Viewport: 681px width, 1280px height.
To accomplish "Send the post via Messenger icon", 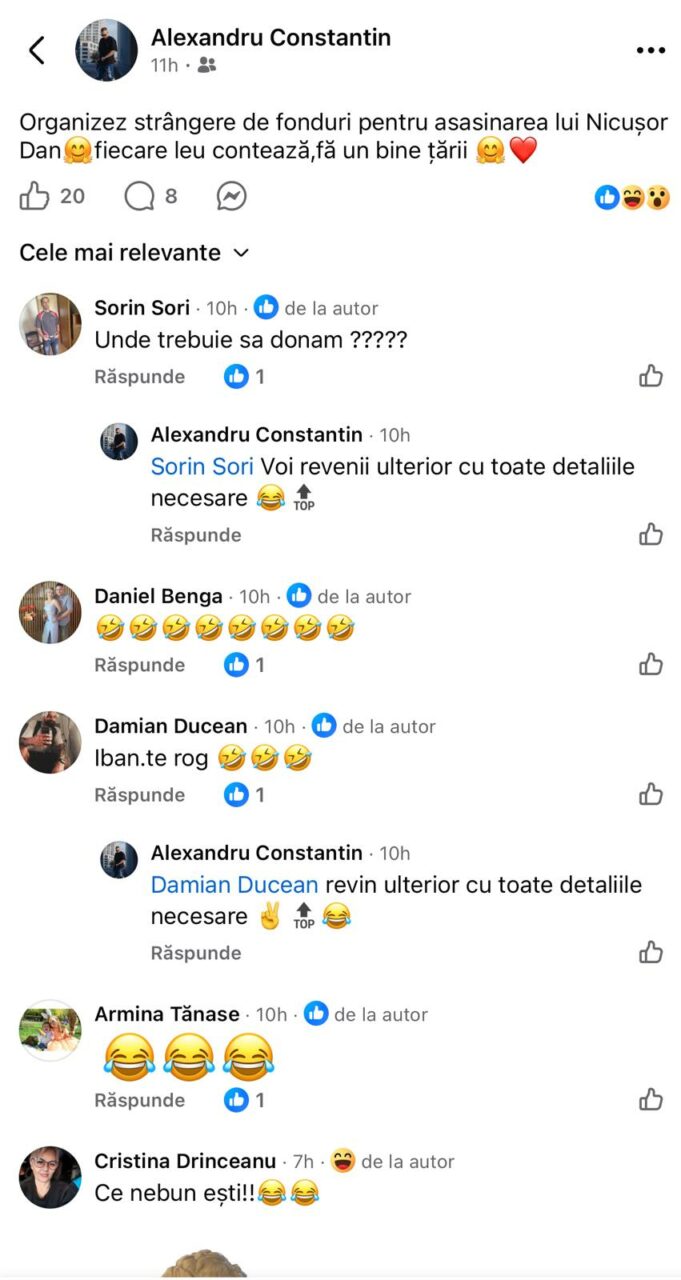I will click(x=231, y=196).
